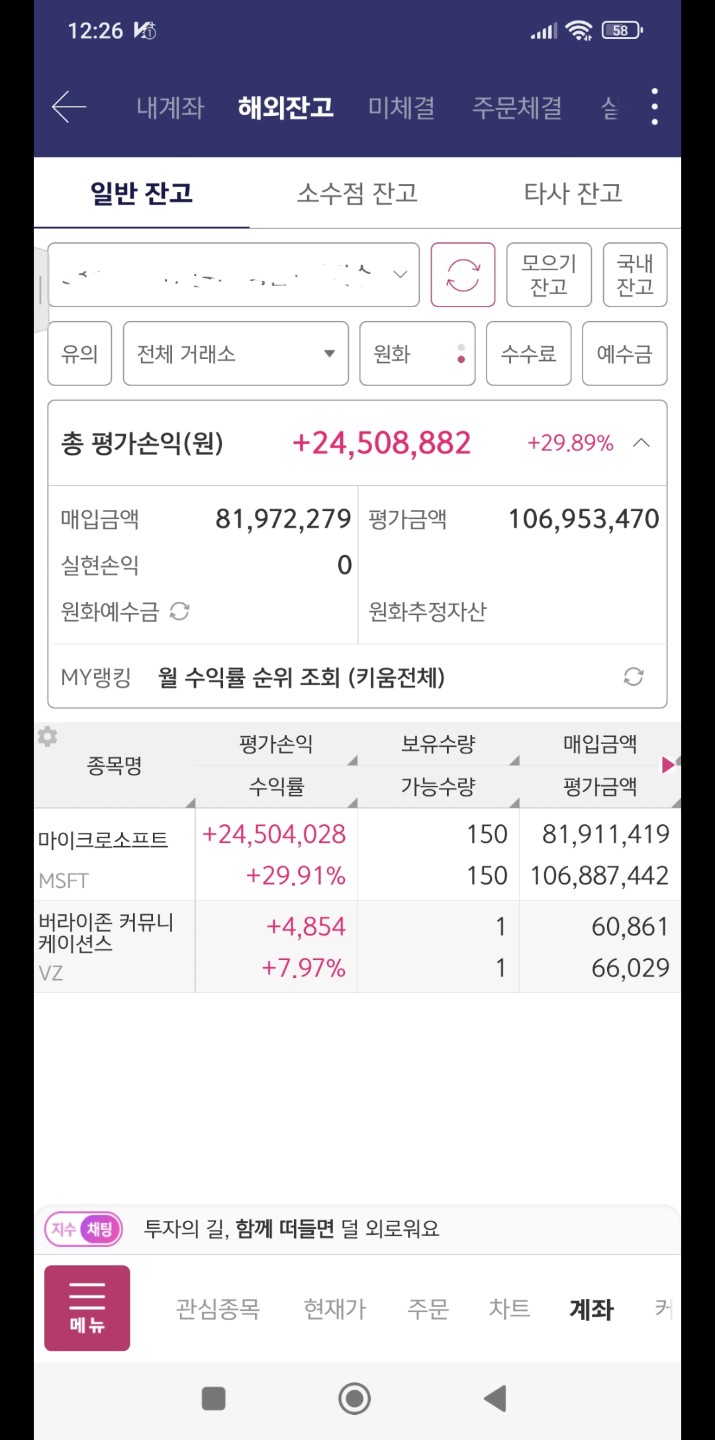Screen dimensions: 715x1440
Task: Tap the 수수료 button
Action: coord(528,353)
